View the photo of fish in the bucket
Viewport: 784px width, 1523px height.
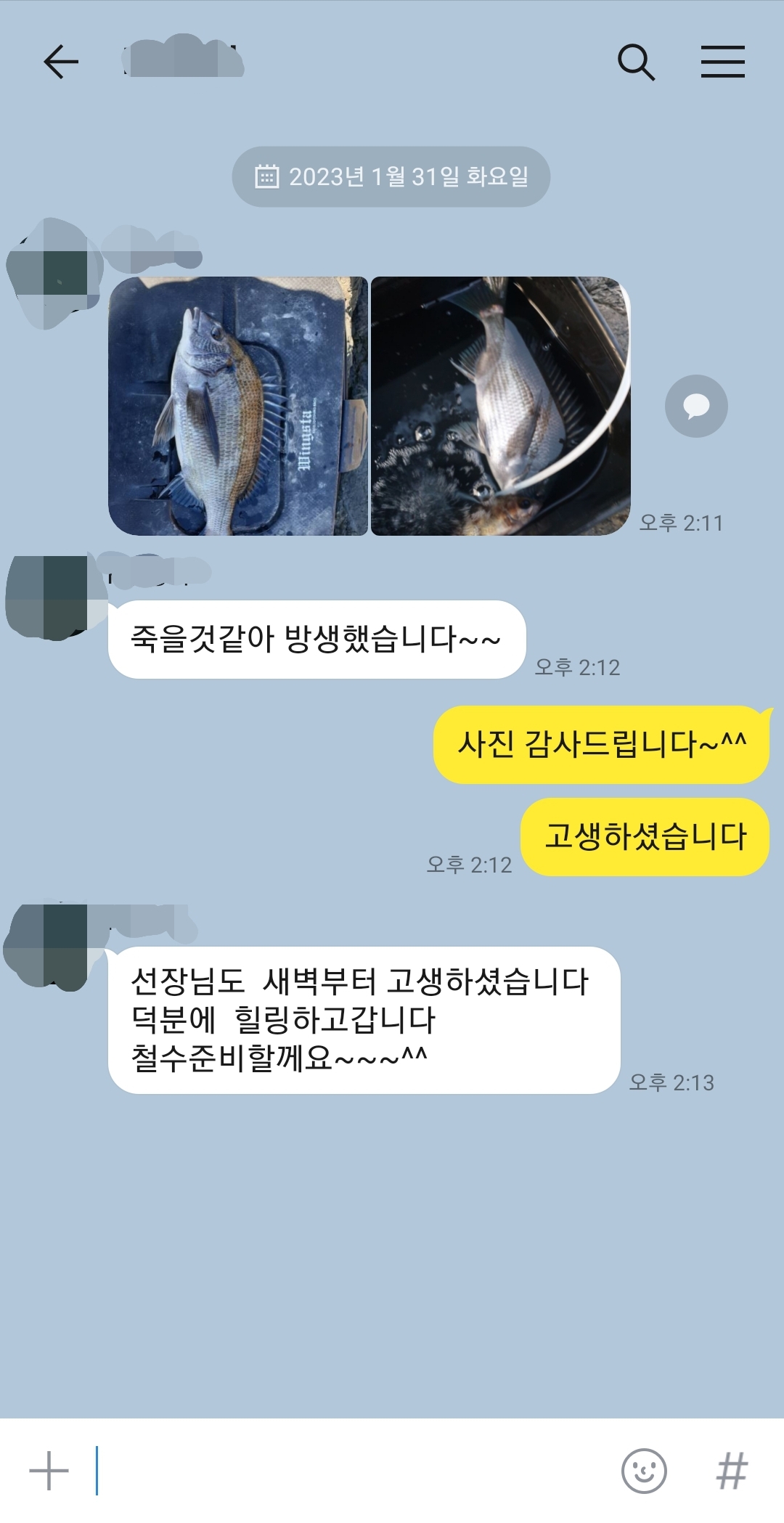500,407
